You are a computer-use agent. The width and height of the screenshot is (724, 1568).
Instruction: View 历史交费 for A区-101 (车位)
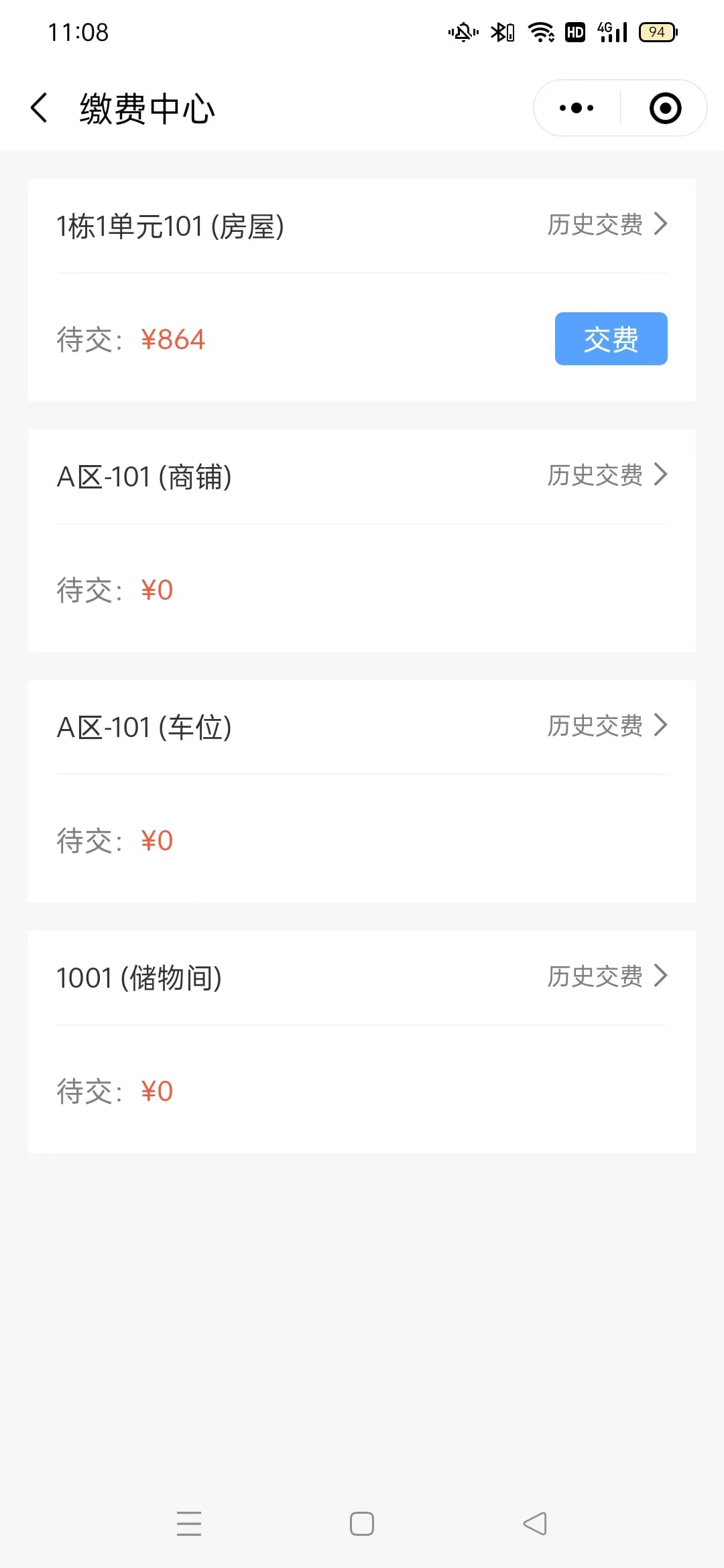[607, 726]
